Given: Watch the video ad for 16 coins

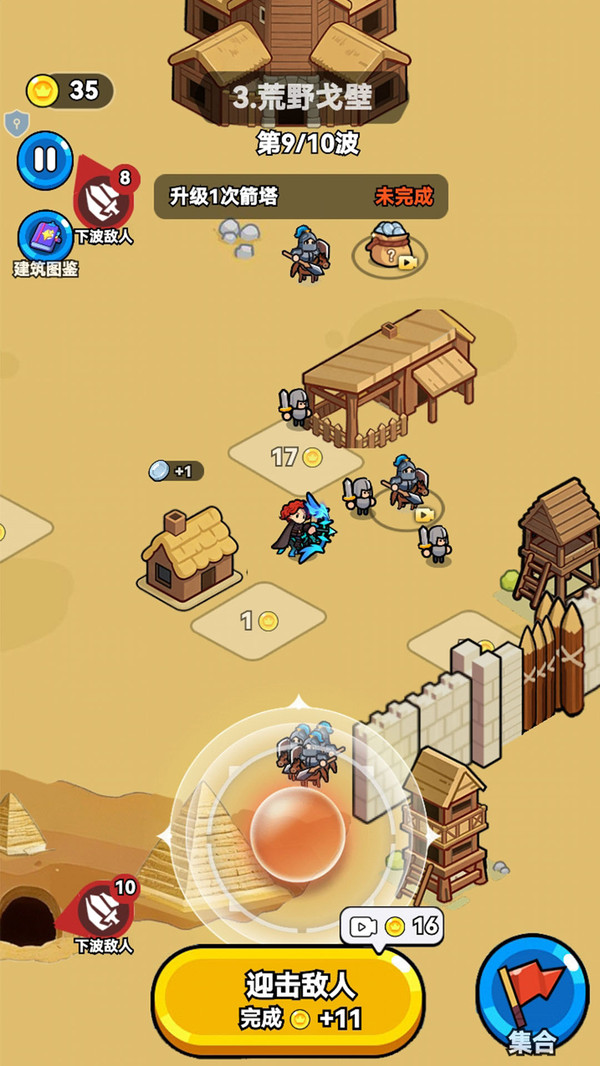Looking at the screenshot, I should (x=392, y=927).
